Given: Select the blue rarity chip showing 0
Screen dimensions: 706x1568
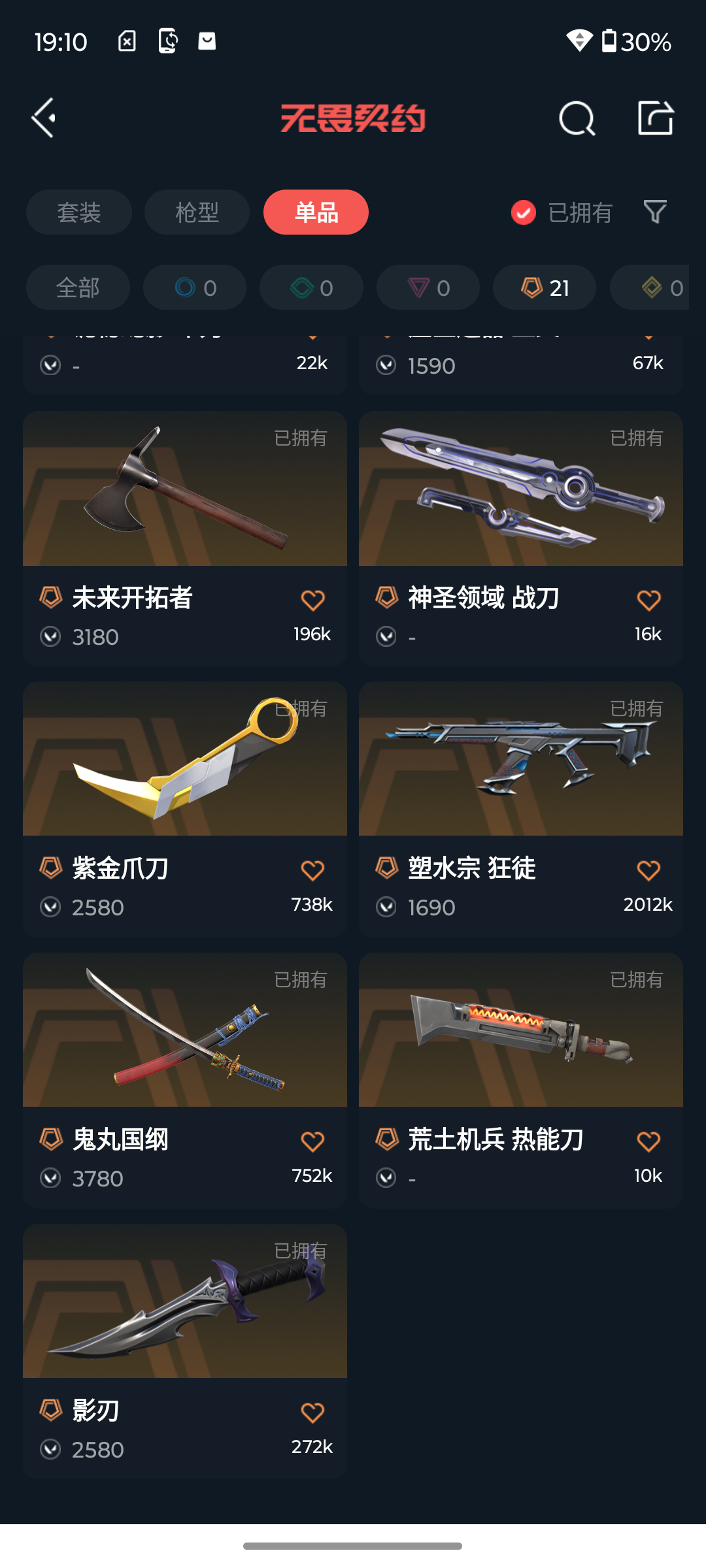Looking at the screenshot, I should click(195, 287).
